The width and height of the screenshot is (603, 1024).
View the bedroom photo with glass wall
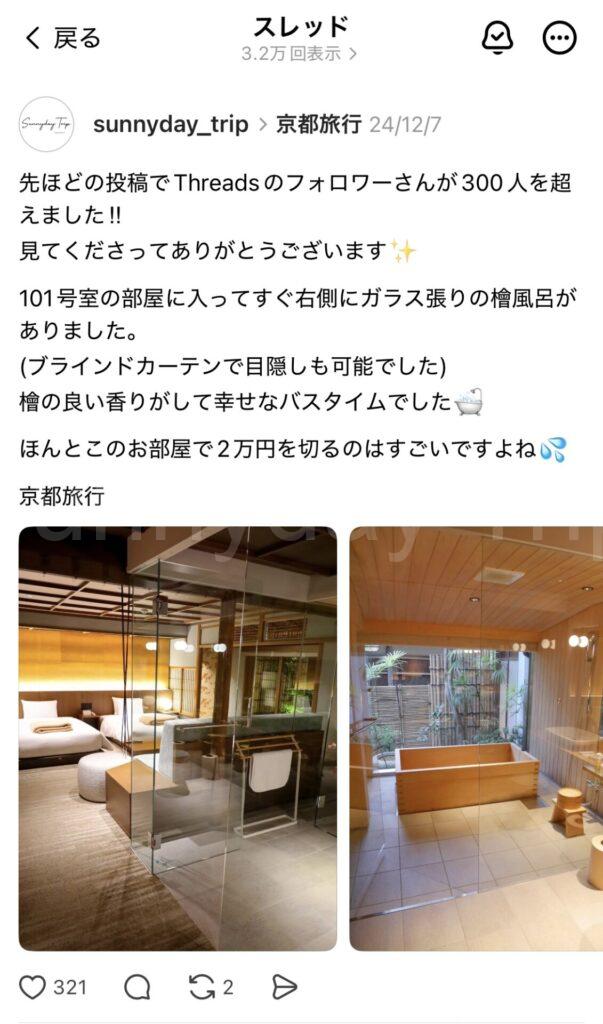178,738
